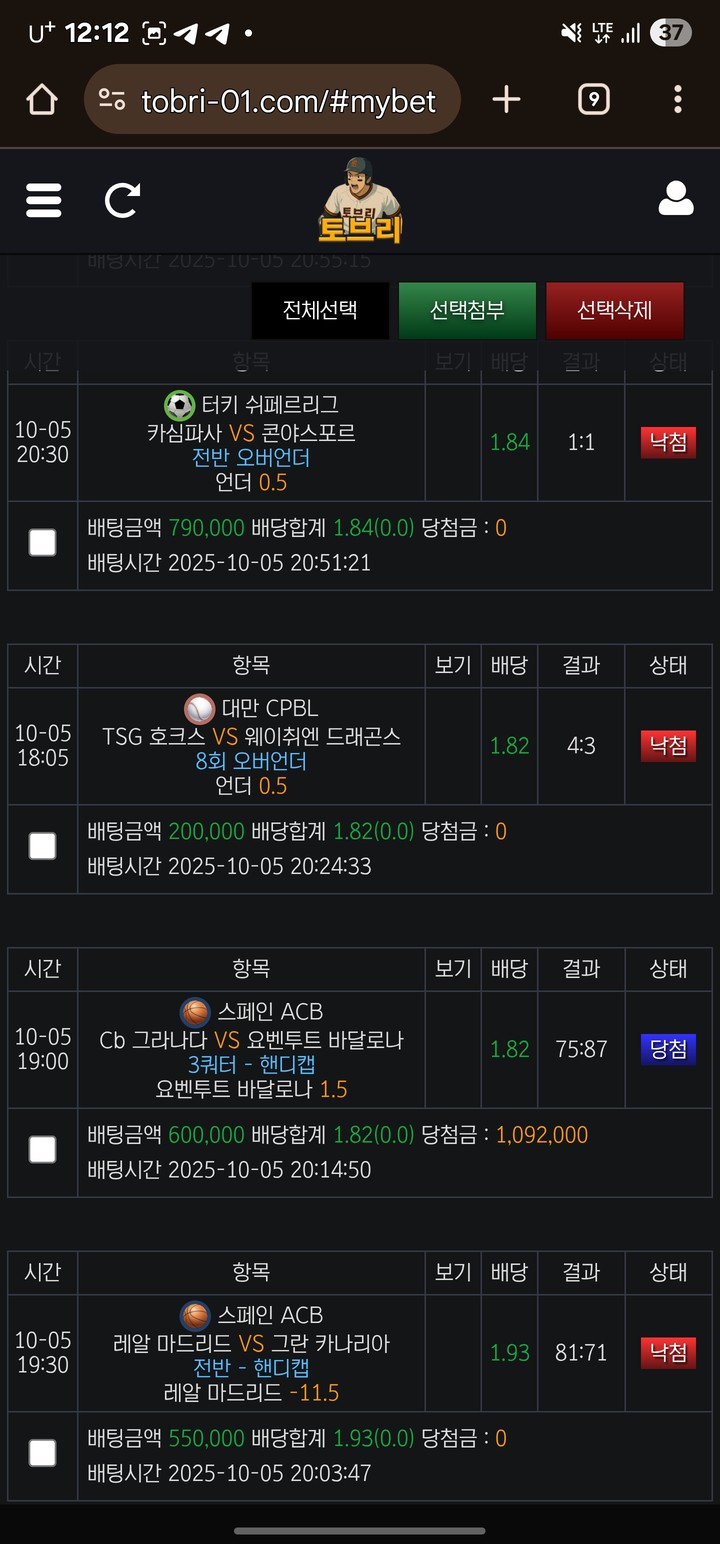Open the user profile icon

(676, 199)
